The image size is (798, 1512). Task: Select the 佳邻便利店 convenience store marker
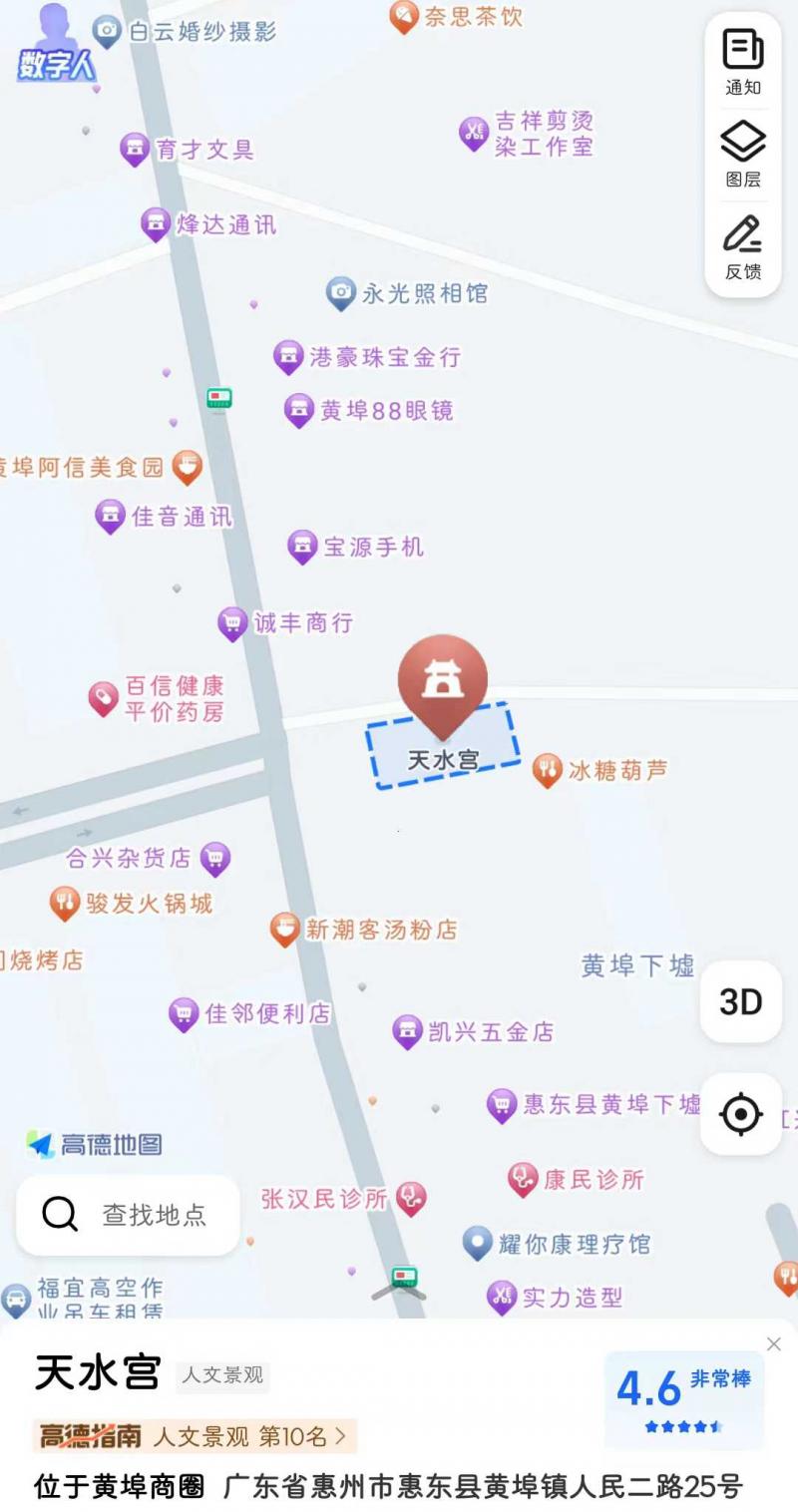184,1010
